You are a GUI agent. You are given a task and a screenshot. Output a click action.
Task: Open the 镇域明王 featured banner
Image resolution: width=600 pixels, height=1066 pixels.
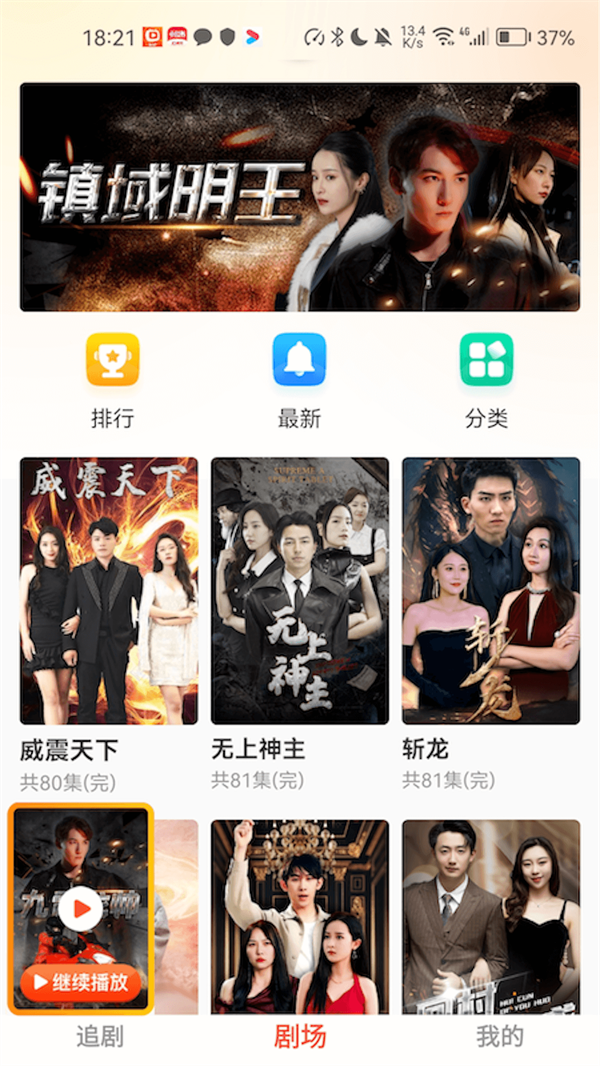[300, 197]
